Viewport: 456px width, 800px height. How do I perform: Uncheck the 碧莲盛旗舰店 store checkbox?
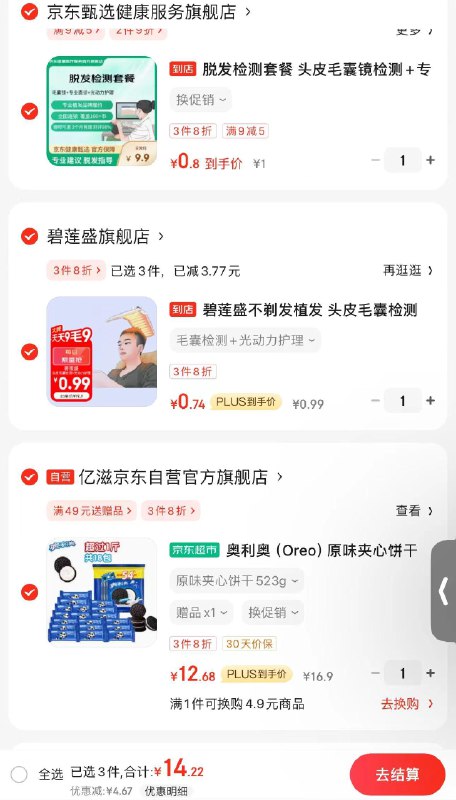click(30, 237)
